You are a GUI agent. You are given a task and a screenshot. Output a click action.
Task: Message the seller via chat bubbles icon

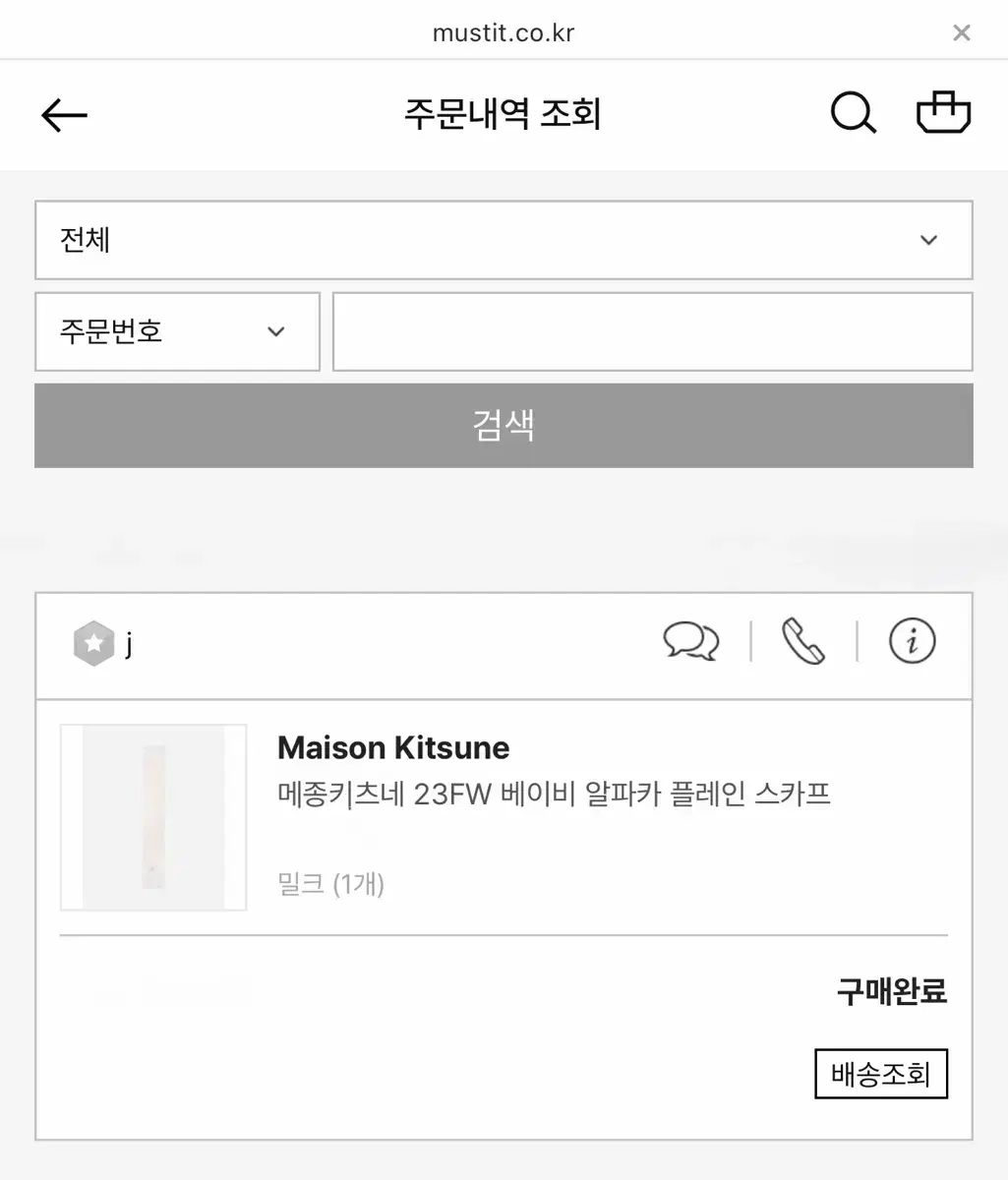(x=690, y=641)
